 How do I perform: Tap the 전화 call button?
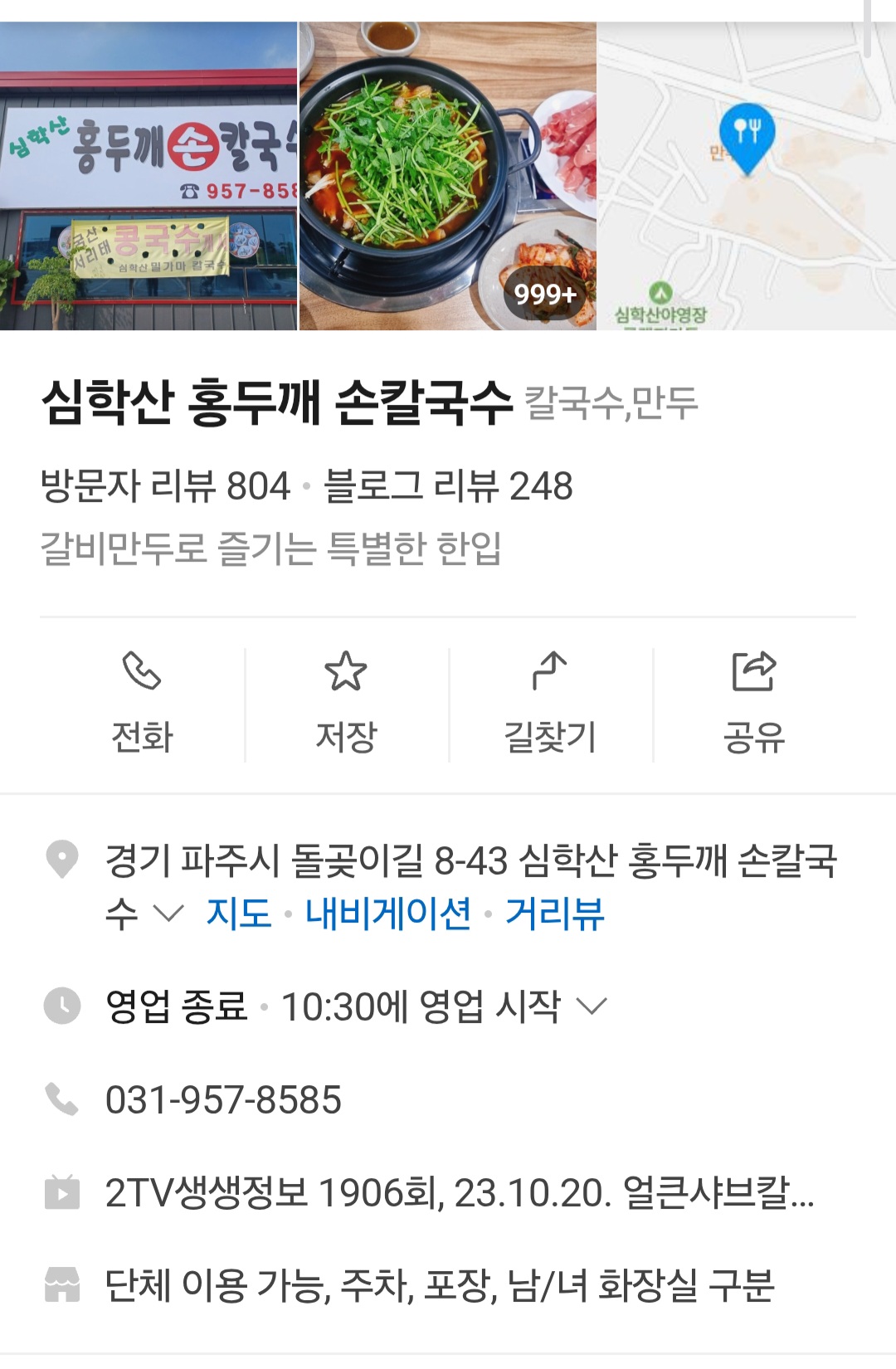(142, 705)
